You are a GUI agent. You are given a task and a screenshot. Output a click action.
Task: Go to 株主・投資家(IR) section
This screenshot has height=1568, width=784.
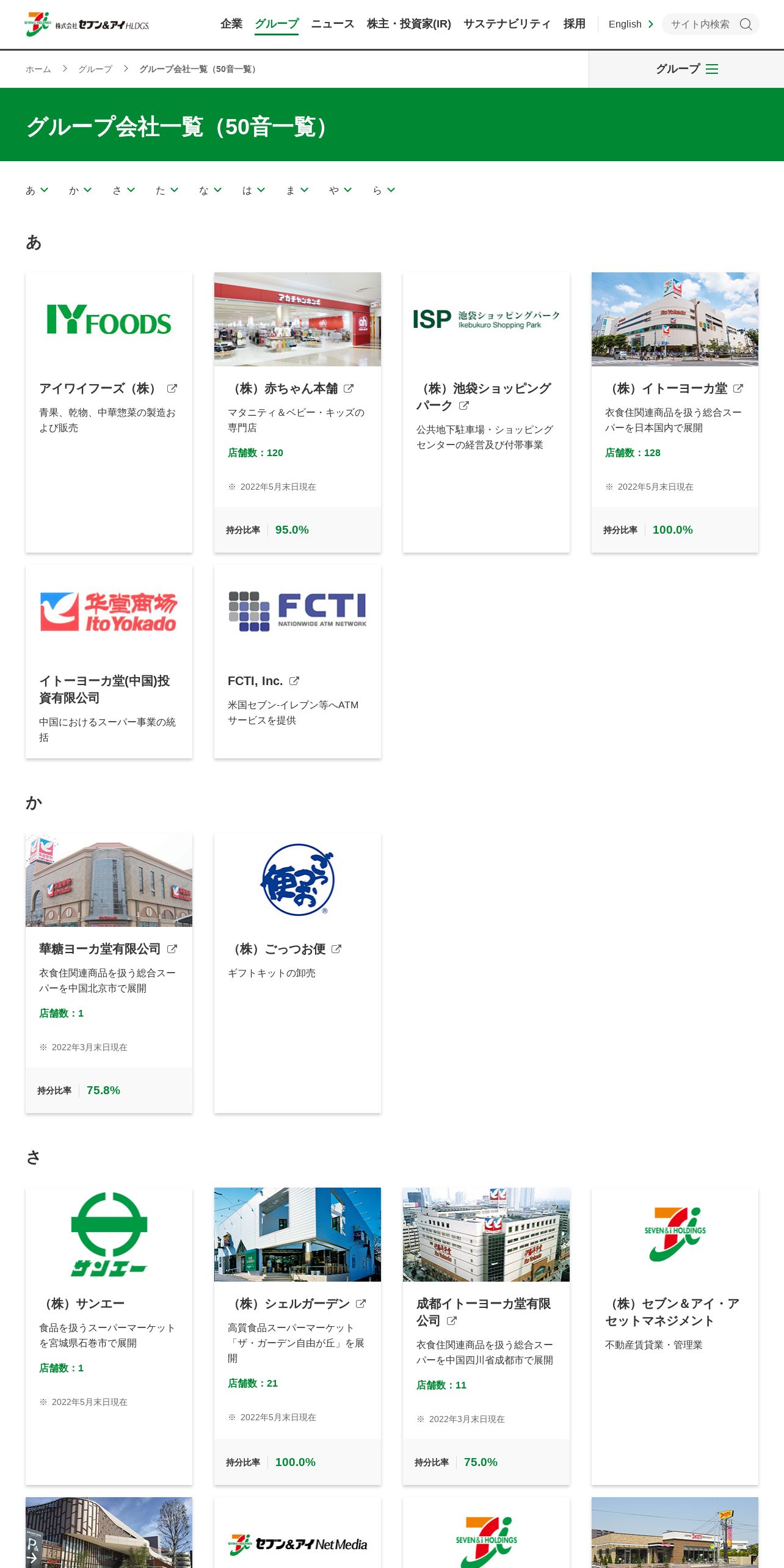pyautogui.click(x=408, y=24)
